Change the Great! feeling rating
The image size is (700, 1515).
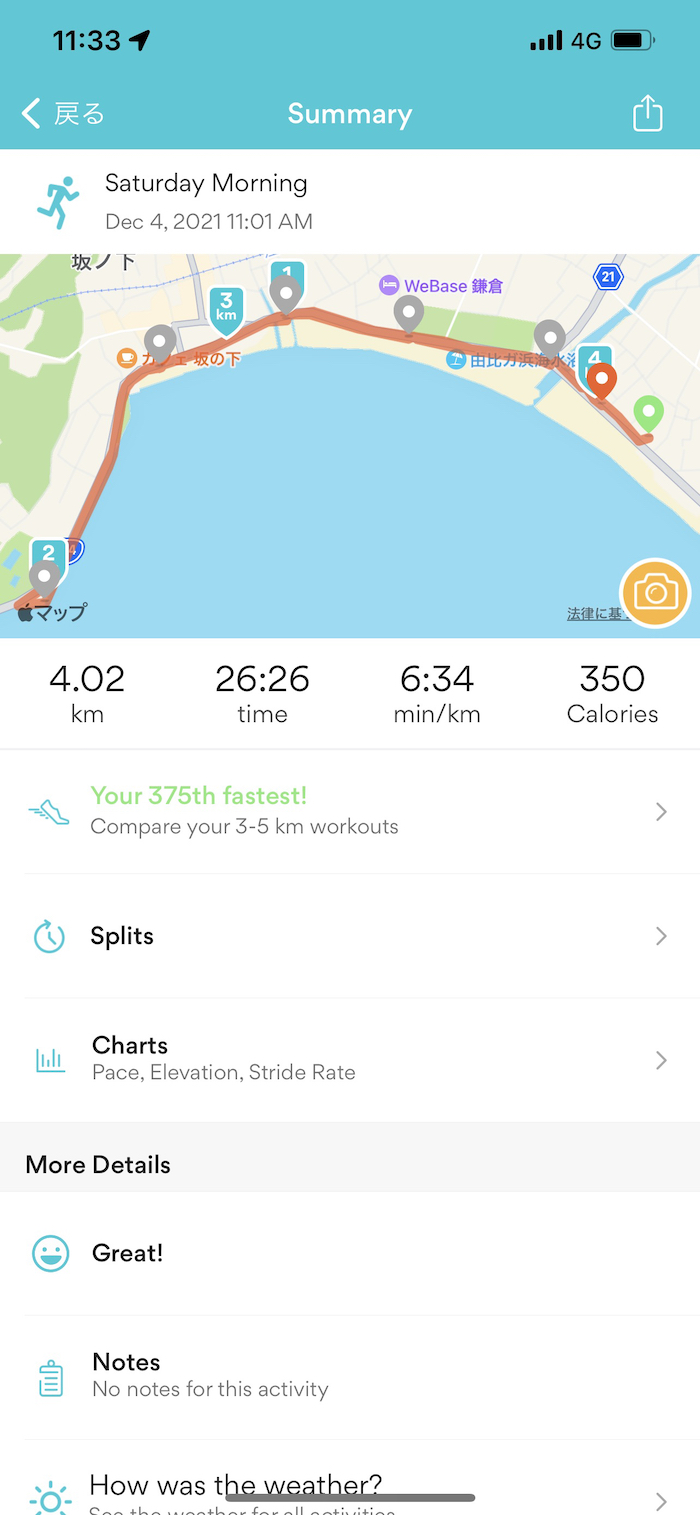(349, 1253)
